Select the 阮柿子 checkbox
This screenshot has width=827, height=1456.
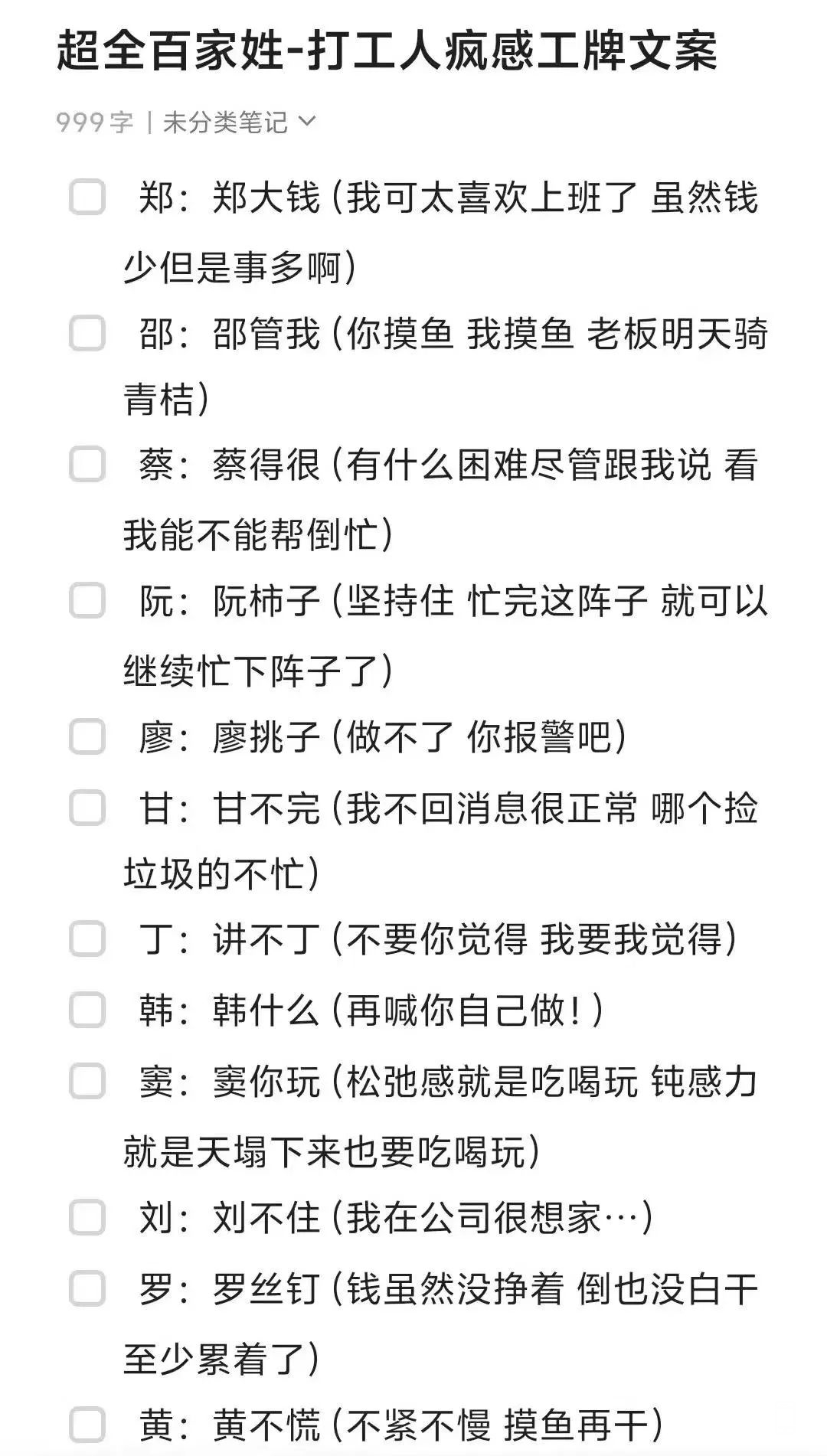tap(87, 600)
